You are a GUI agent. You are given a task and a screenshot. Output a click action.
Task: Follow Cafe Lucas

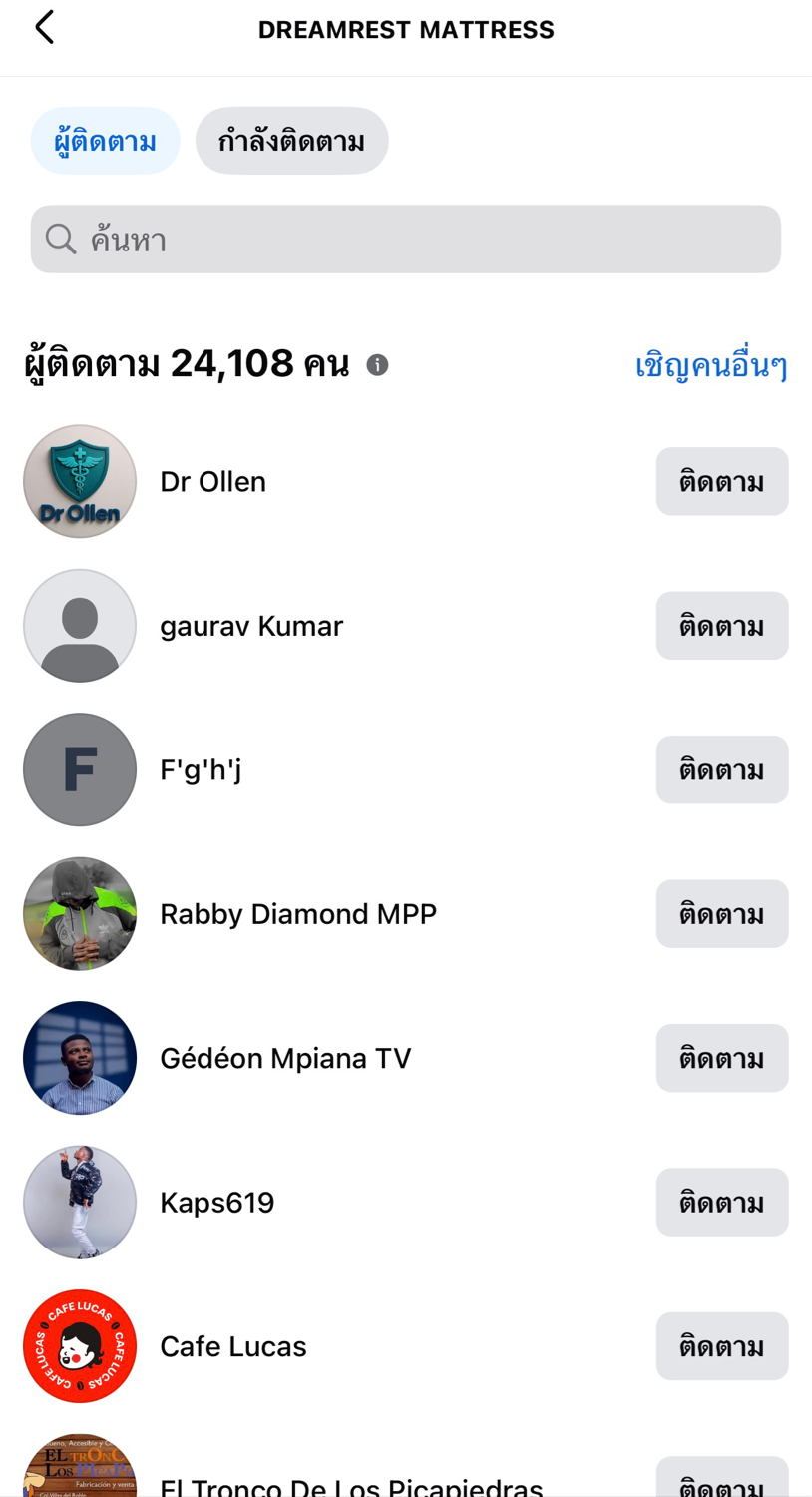tap(721, 1346)
